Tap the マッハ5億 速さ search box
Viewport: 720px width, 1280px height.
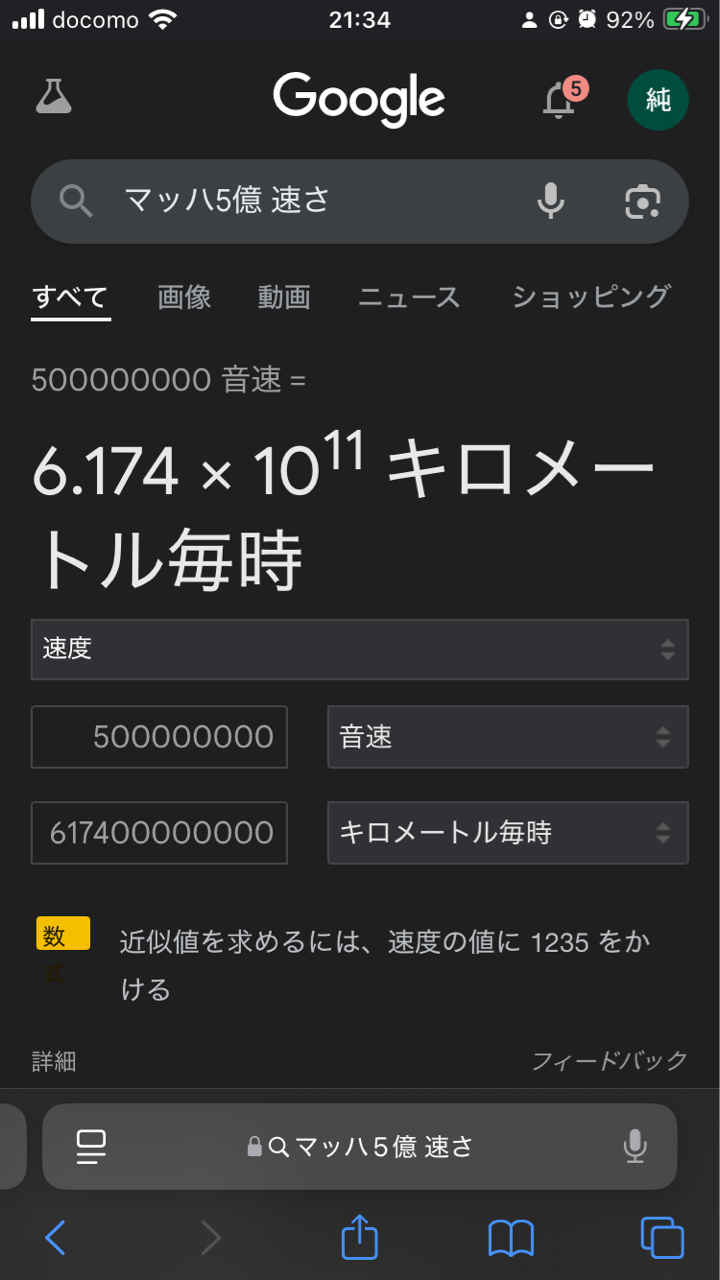(x=300, y=201)
